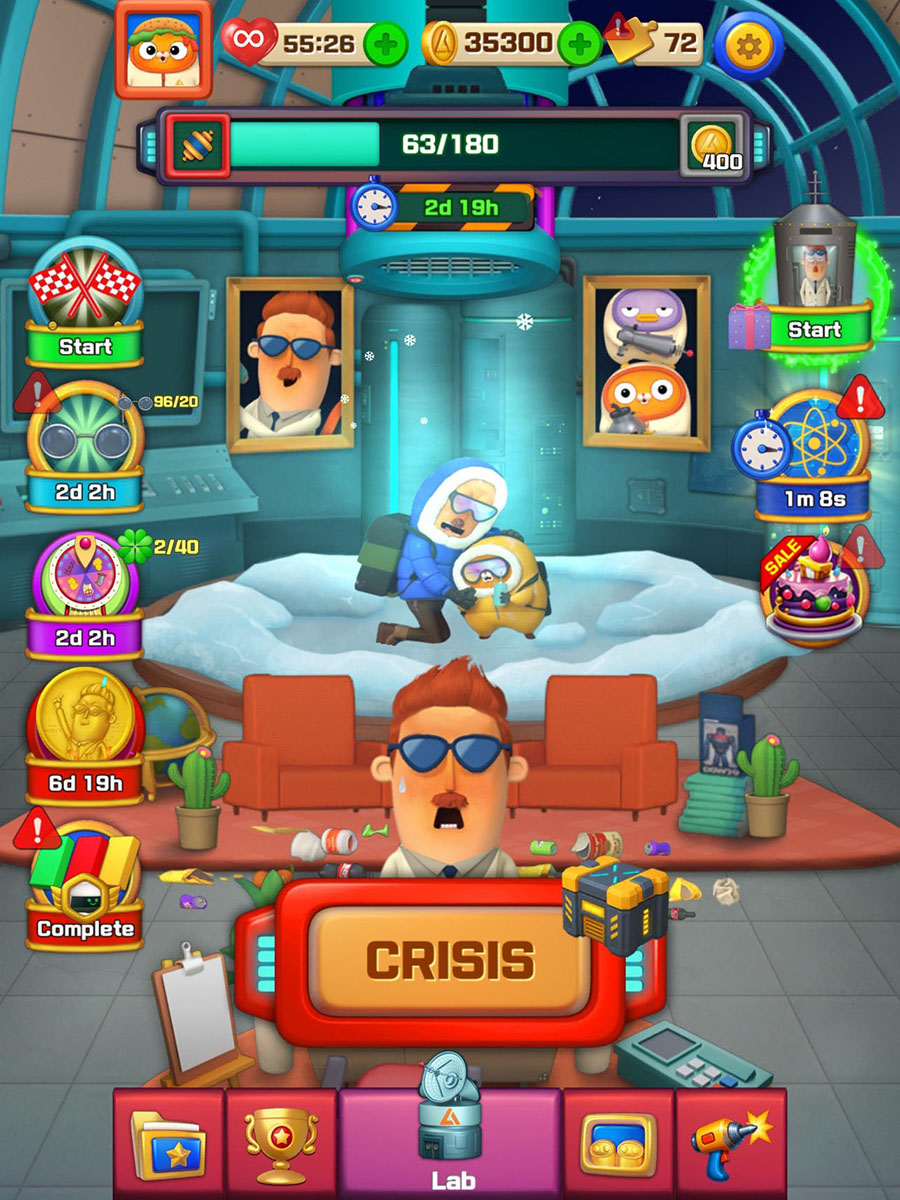
Task: Tap the big CRISIS button
Action: [448, 960]
